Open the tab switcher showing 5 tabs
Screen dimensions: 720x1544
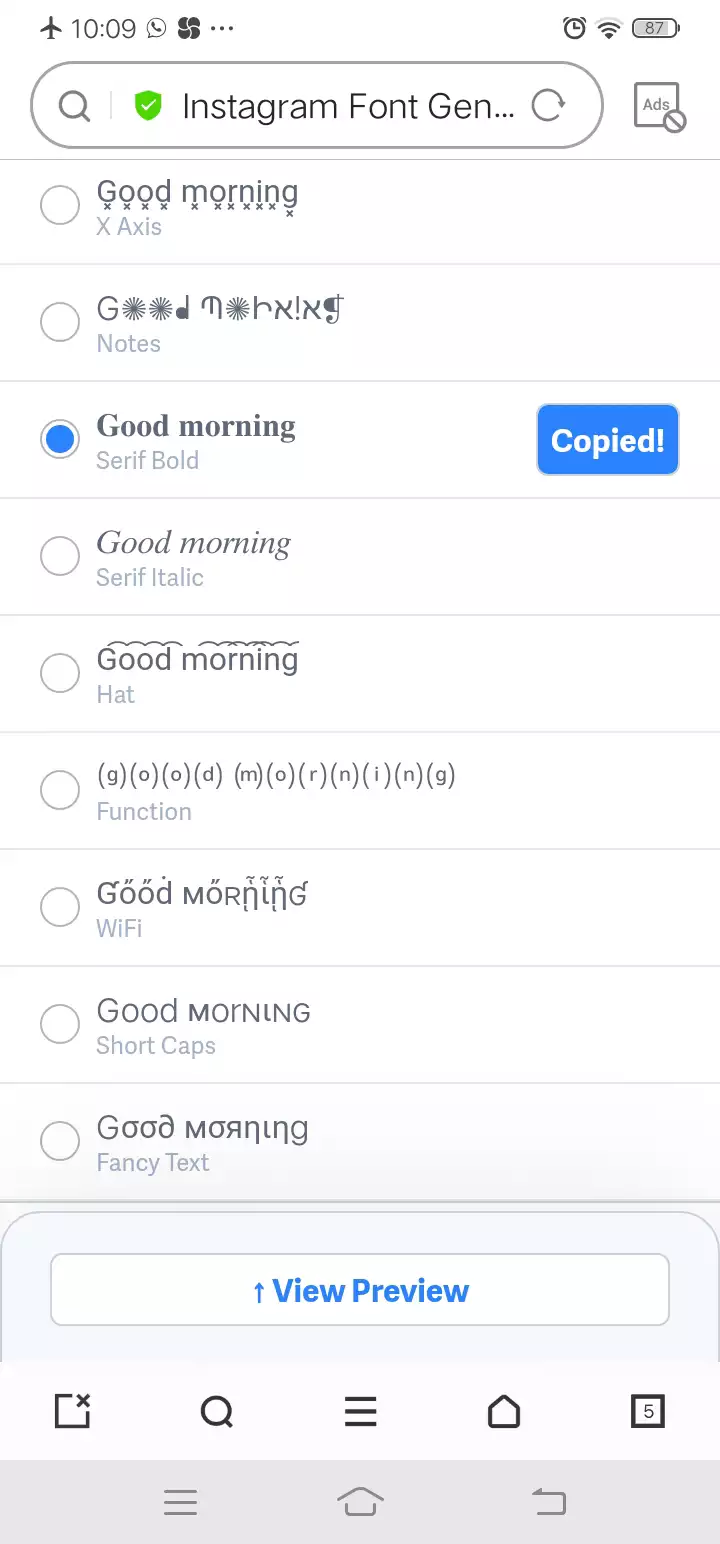click(x=648, y=1411)
